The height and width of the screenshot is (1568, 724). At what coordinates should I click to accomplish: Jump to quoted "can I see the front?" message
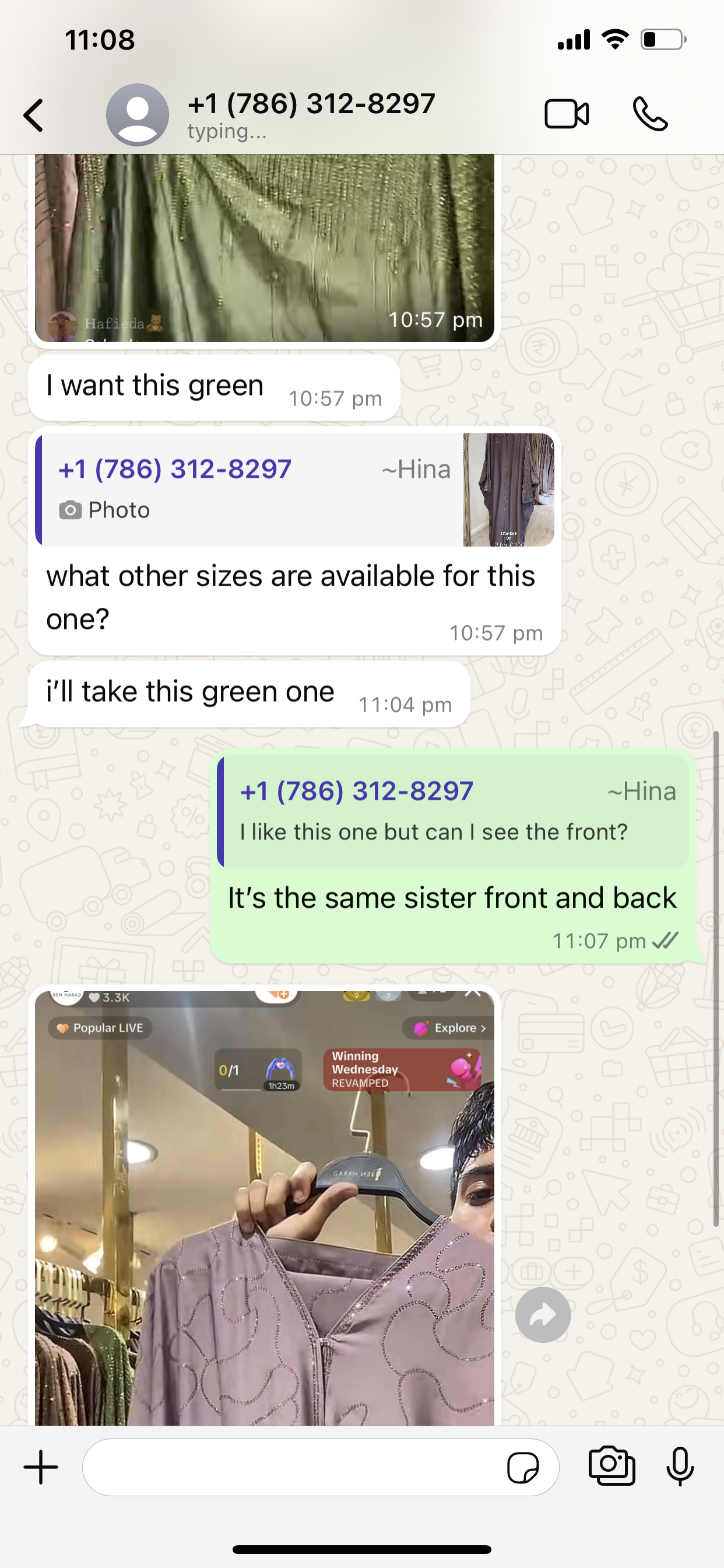[453, 811]
